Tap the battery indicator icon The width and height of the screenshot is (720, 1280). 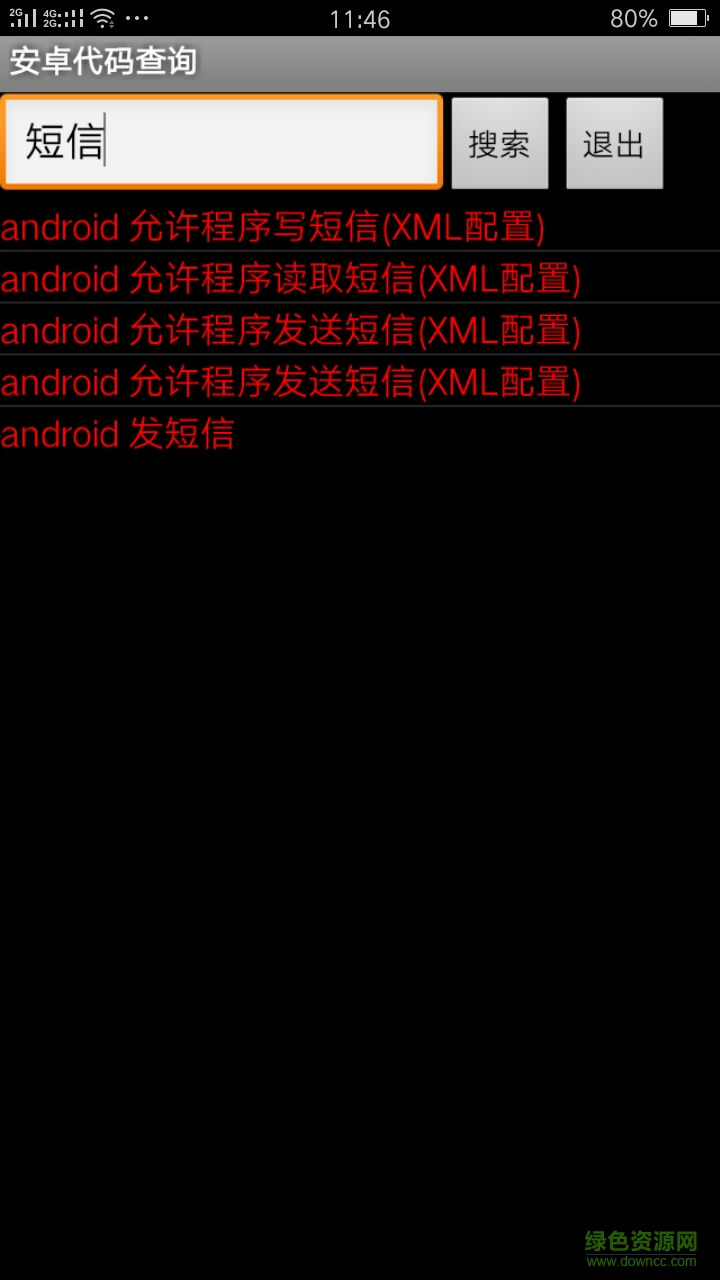pos(690,16)
